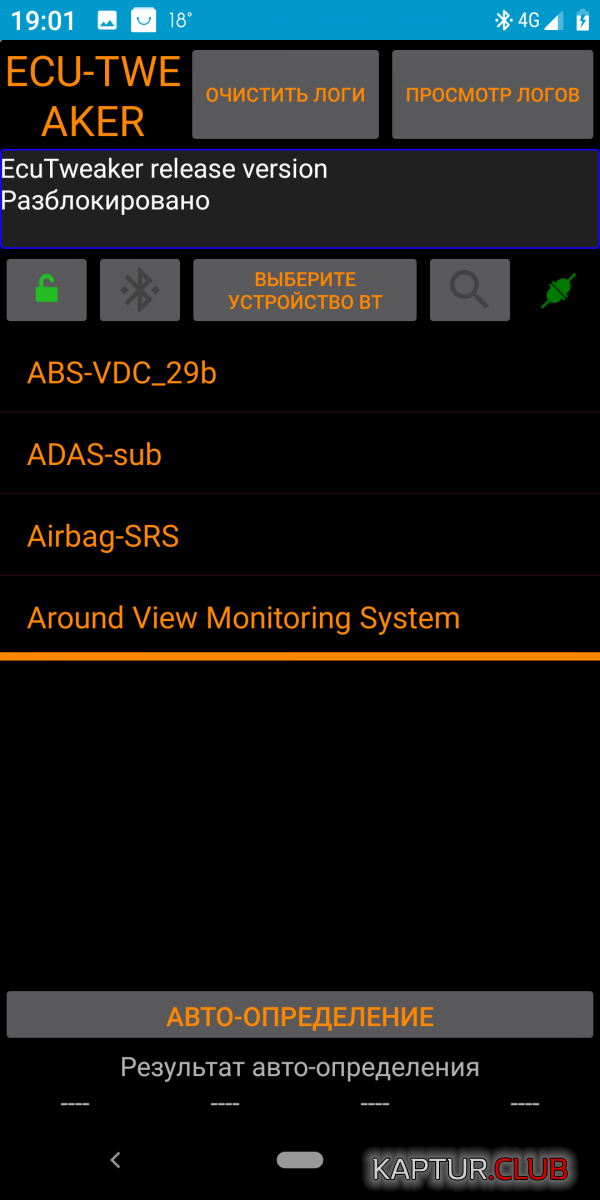Select ABS-VDC_29b from the list

point(300,373)
